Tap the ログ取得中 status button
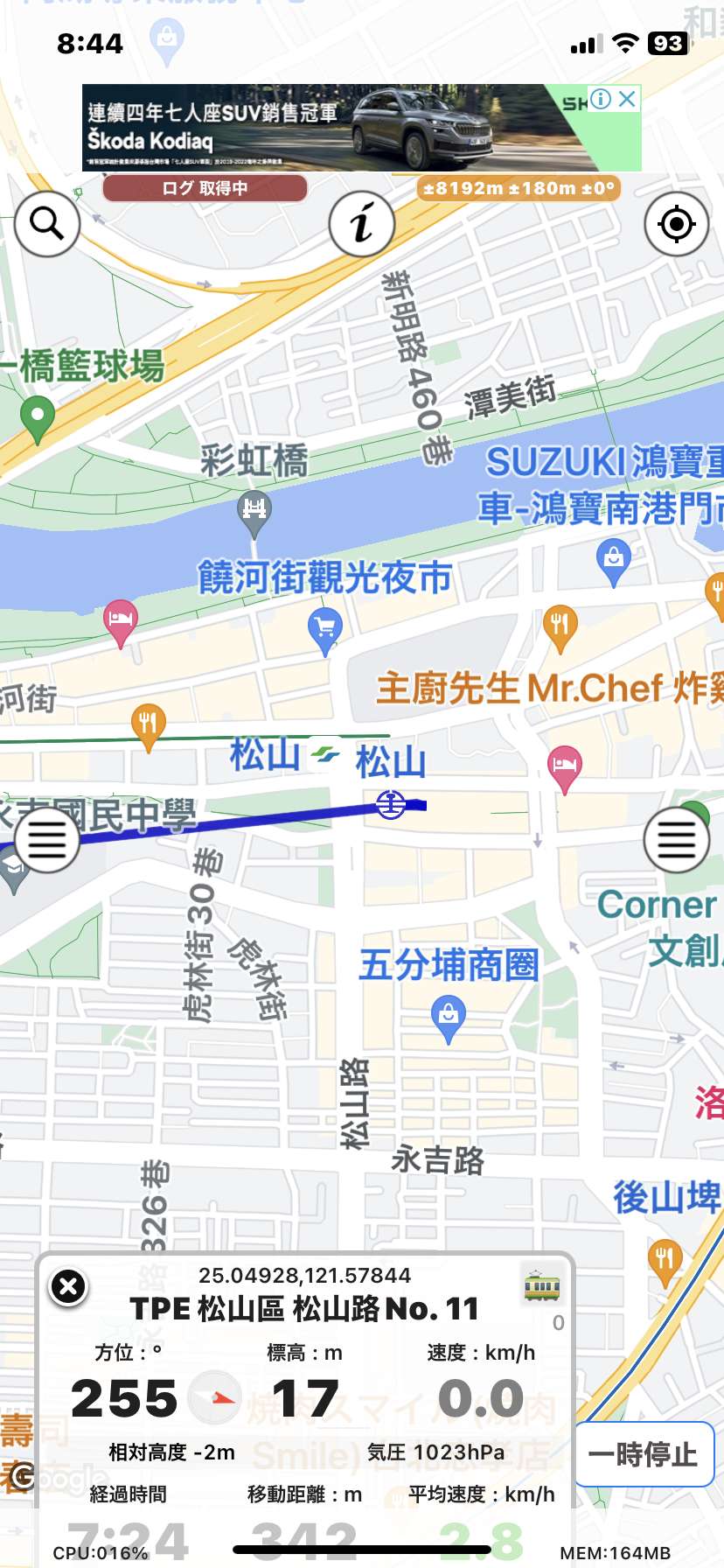The image size is (724, 1568). point(205,188)
